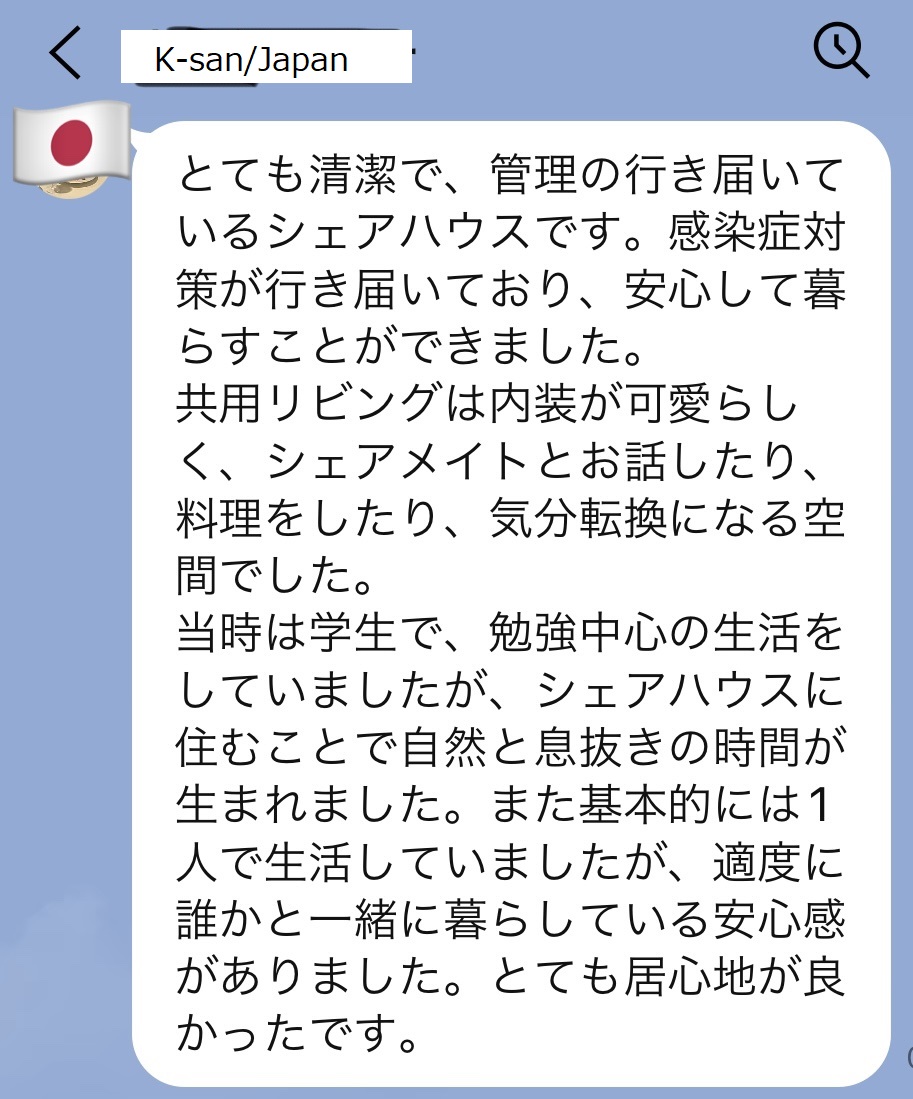Screen dimensions: 913x1099
Task: Open the sender's profile picture
Action: pyautogui.click(x=70, y=147)
